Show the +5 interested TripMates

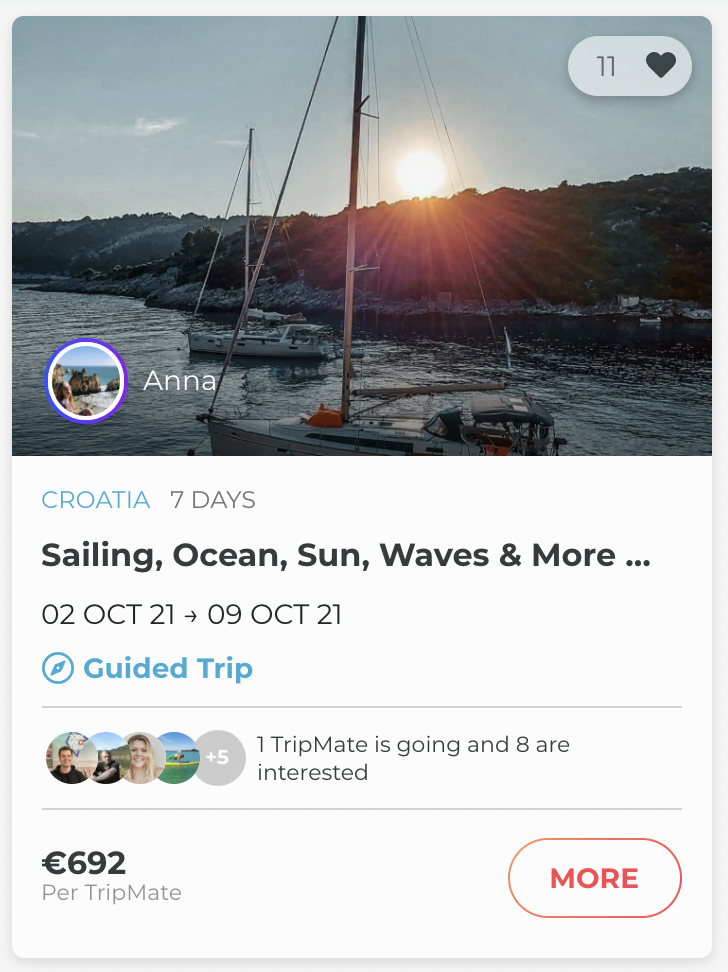point(217,757)
